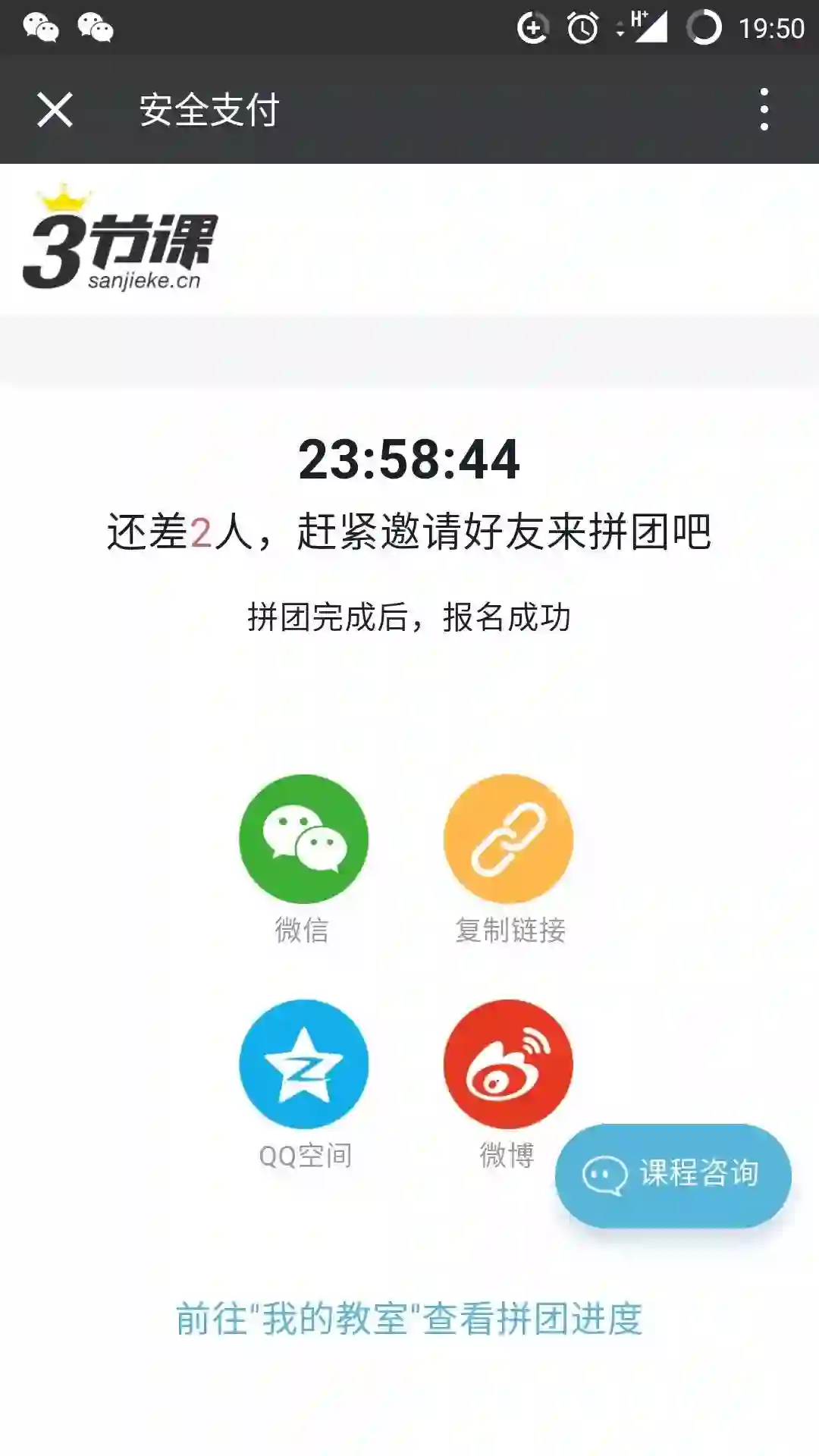Share the group invite via 微信
Image resolution: width=819 pixels, height=1456 pixels.
coord(303,839)
